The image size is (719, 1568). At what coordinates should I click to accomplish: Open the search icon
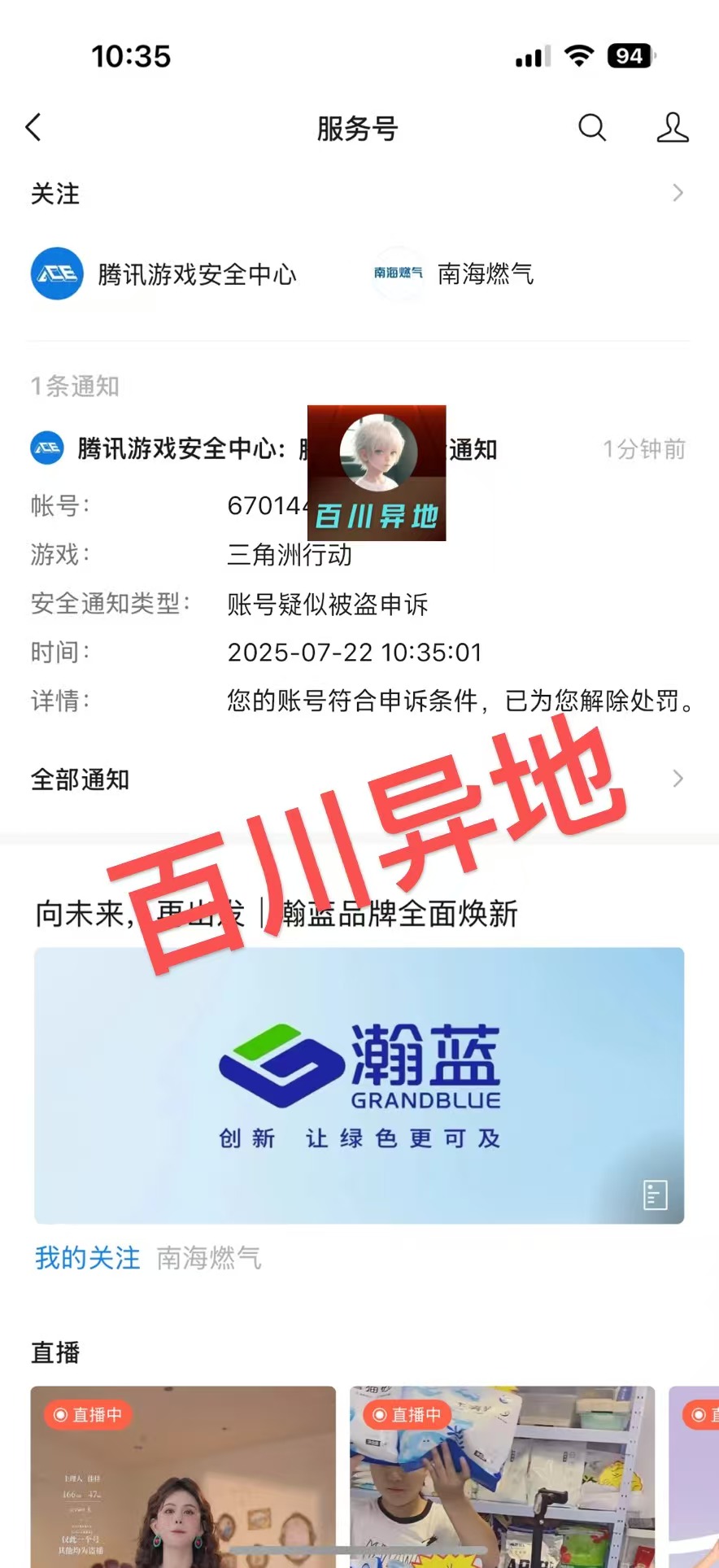tap(591, 128)
